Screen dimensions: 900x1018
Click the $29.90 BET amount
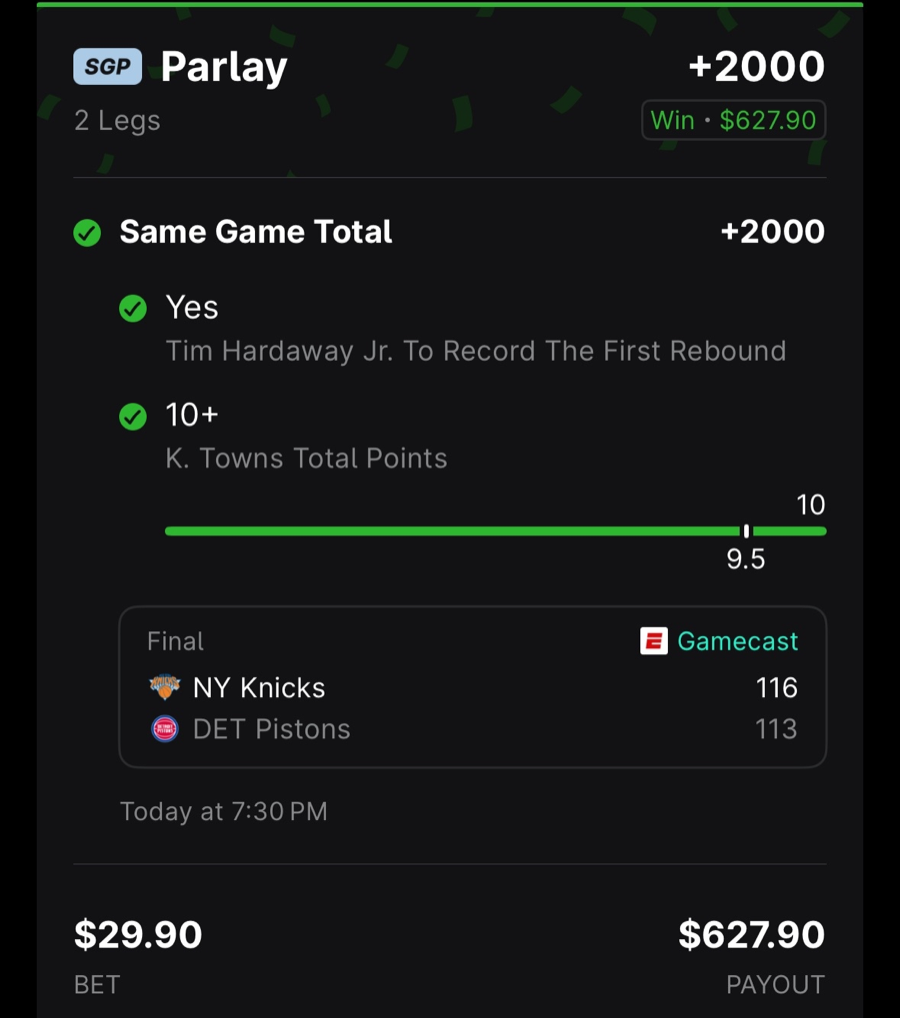click(x=136, y=934)
